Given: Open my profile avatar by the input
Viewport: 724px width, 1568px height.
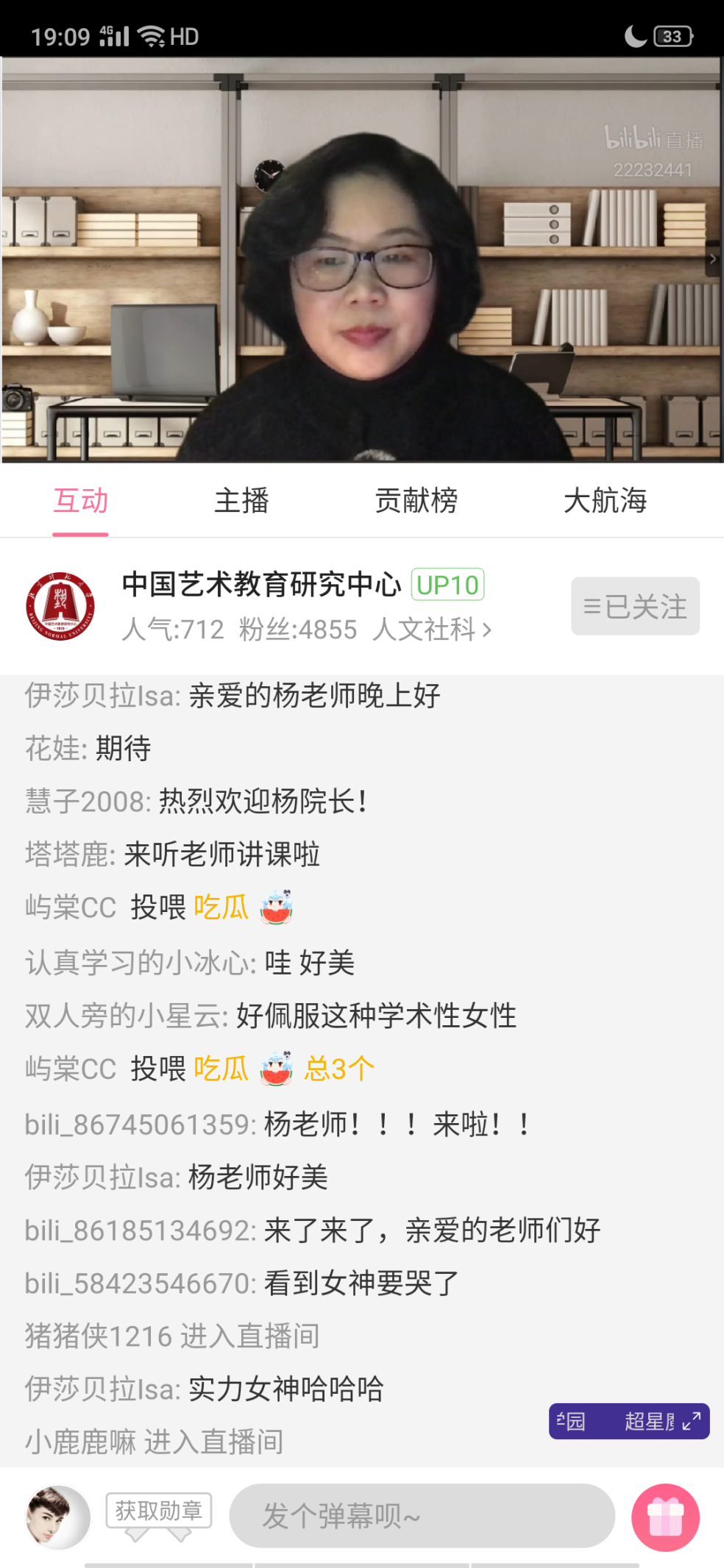Looking at the screenshot, I should 58,1517.
